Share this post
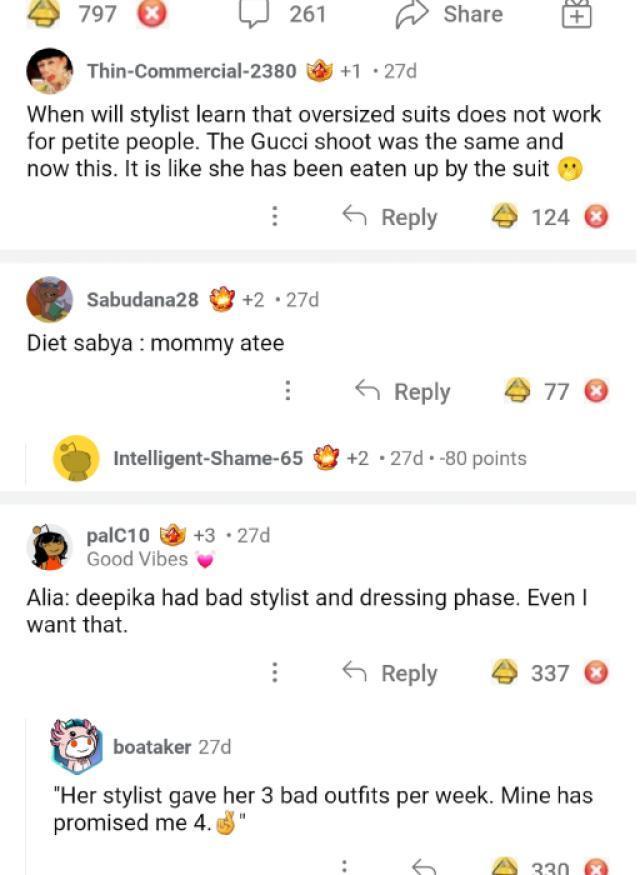The height and width of the screenshot is (875, 640). (x=449, y=14)
